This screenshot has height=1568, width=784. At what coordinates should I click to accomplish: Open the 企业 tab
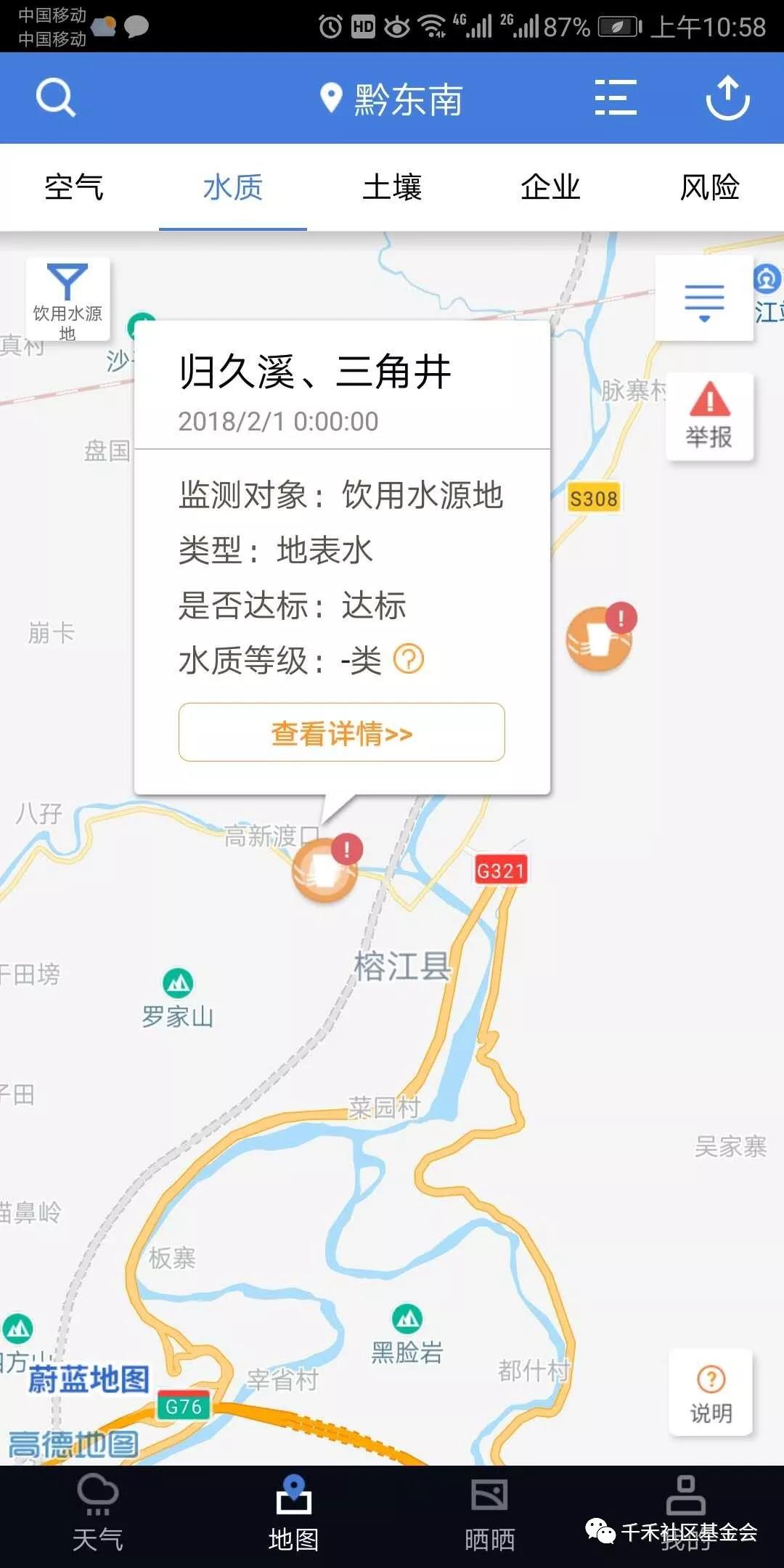(550, 187)
